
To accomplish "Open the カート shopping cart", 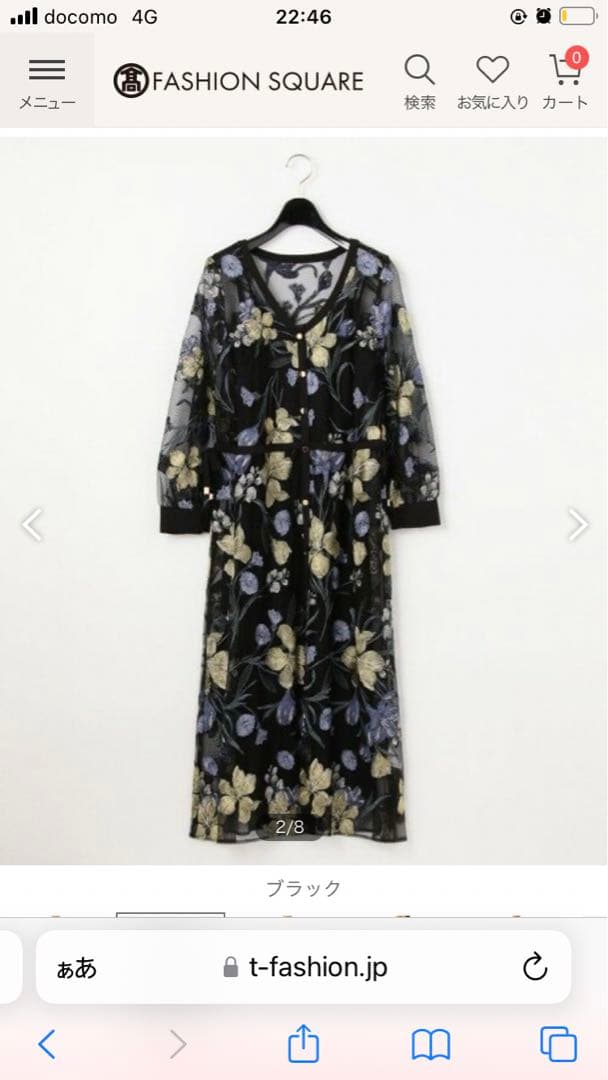I will point(565,80).
